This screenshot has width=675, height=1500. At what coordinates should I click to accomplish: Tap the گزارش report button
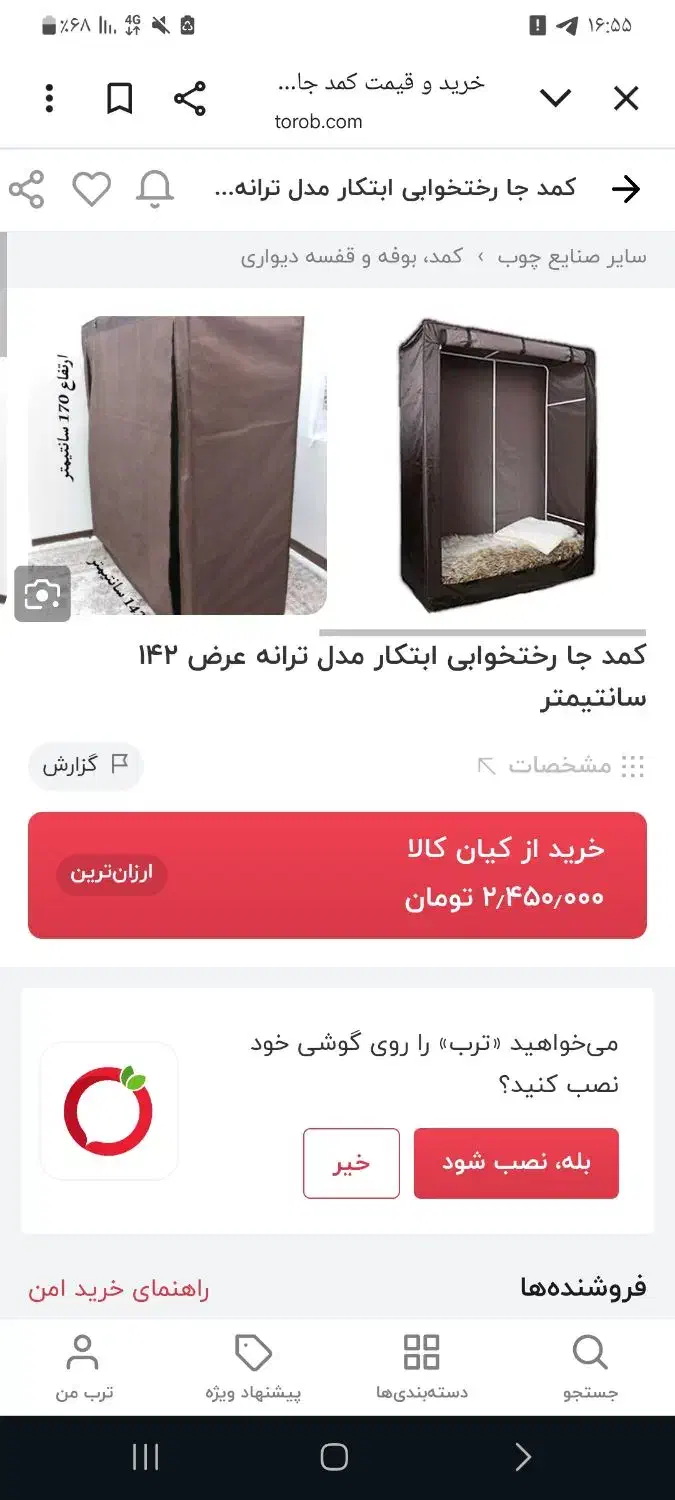click(x=85, y=766)
